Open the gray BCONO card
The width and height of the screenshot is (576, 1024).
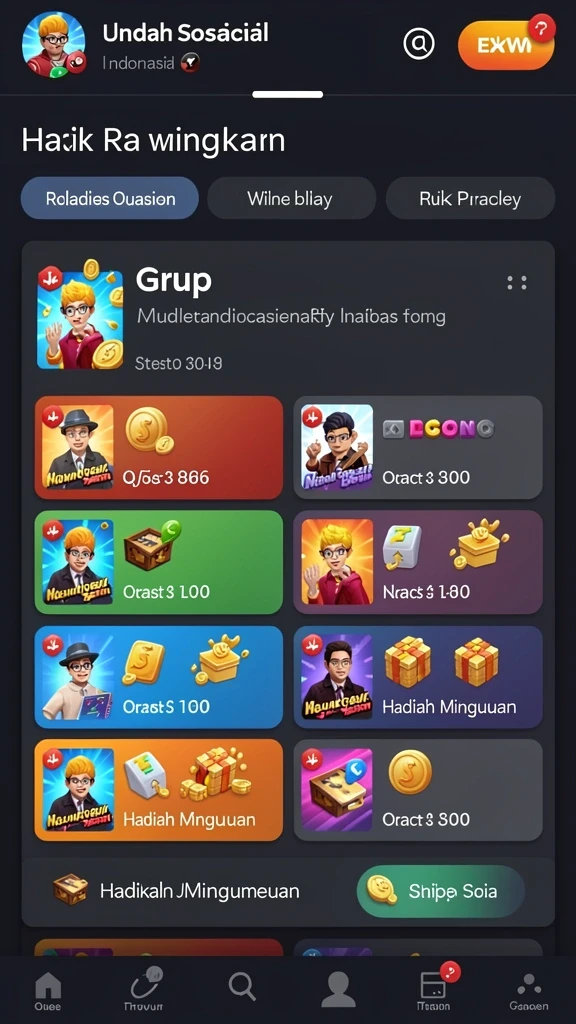[x=418, y=447]
